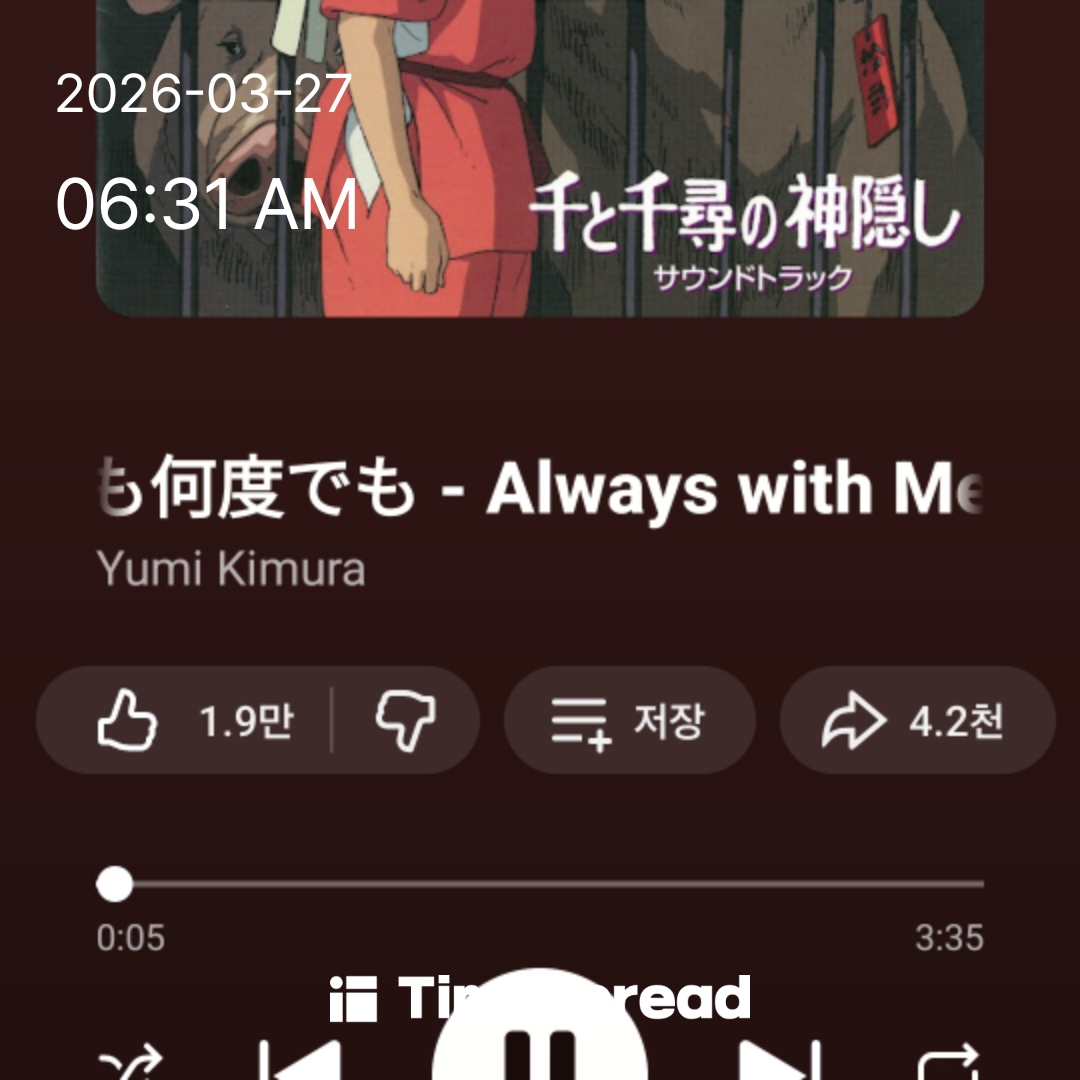This screenshot has height=1080, width=1080.
Task: Pause the playing track
Action: [540, 1050]
